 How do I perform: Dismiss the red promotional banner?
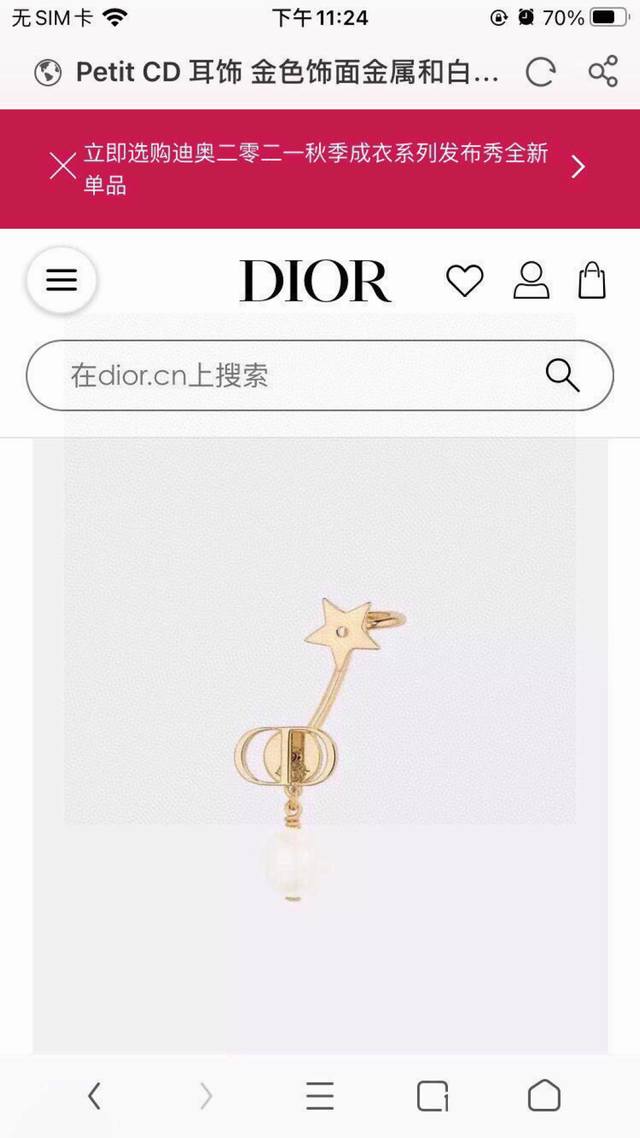[63, 167]
